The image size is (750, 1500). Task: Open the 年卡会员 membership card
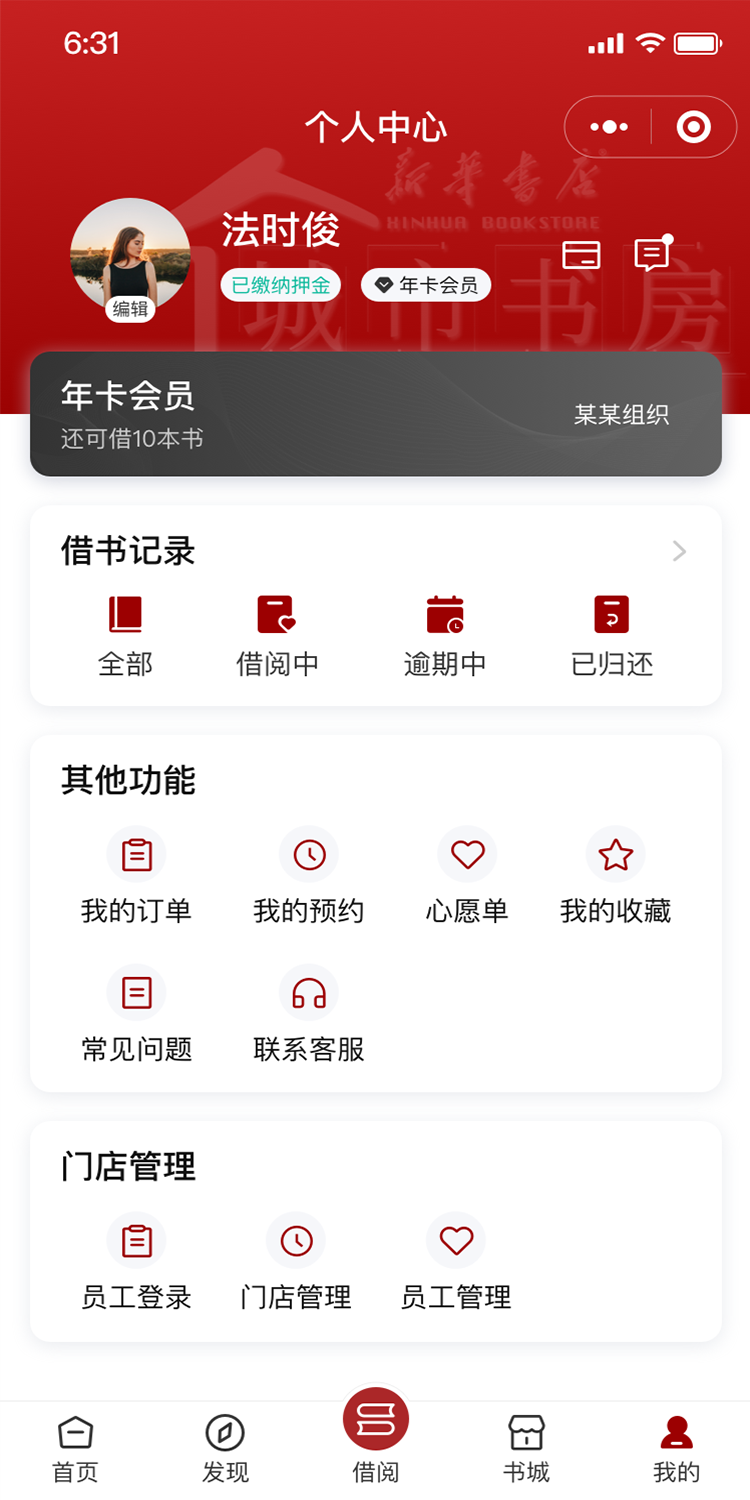click(x=375, y=414)
